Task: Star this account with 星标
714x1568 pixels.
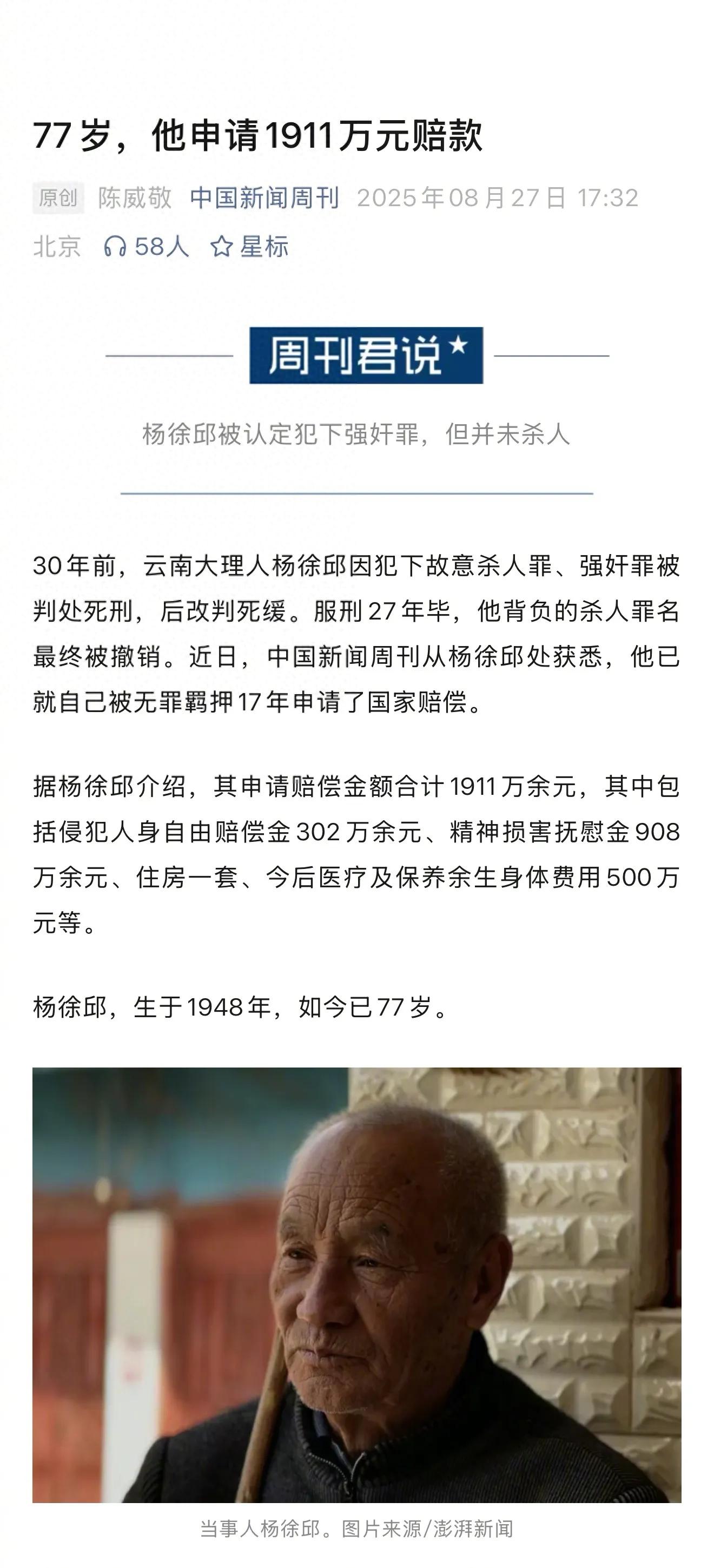Action: [x=249, y=247]
